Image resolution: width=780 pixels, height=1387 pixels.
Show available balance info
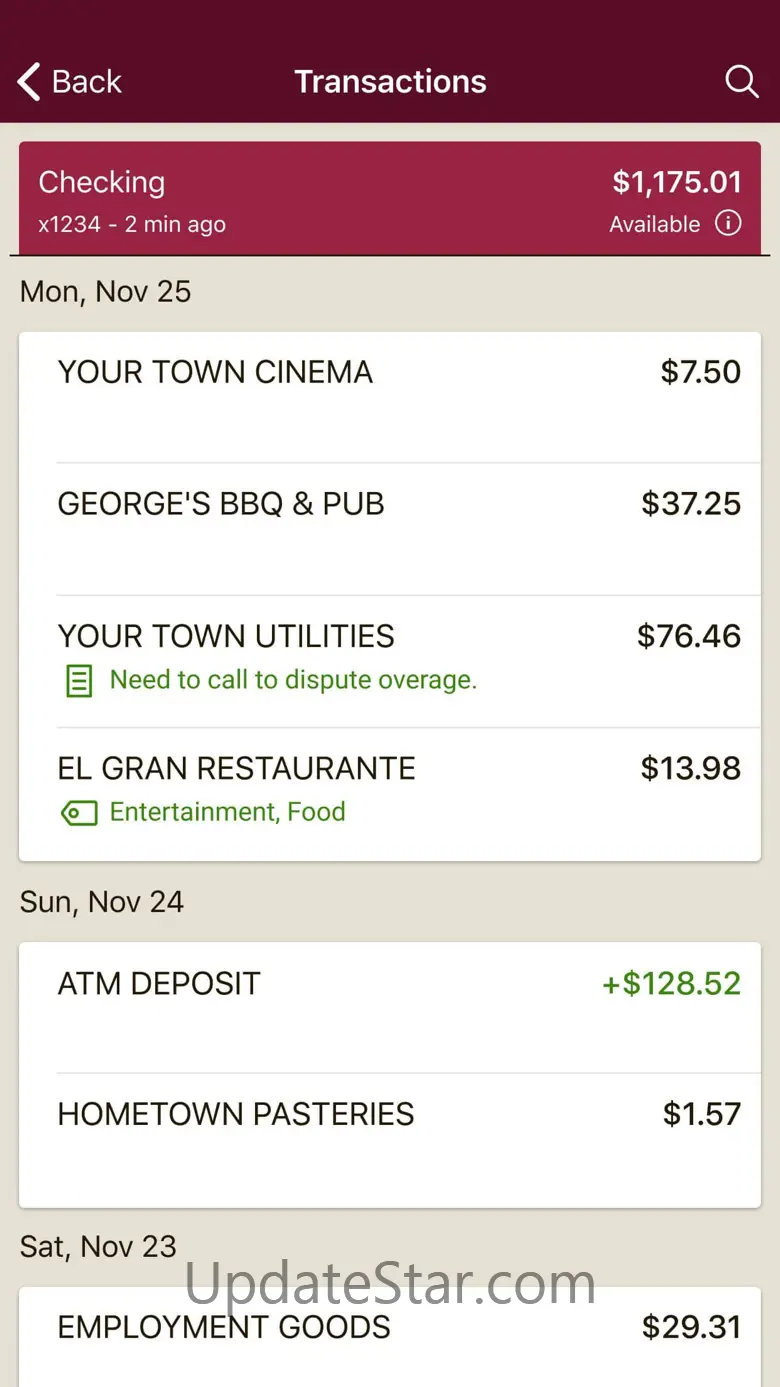point(728,223)
